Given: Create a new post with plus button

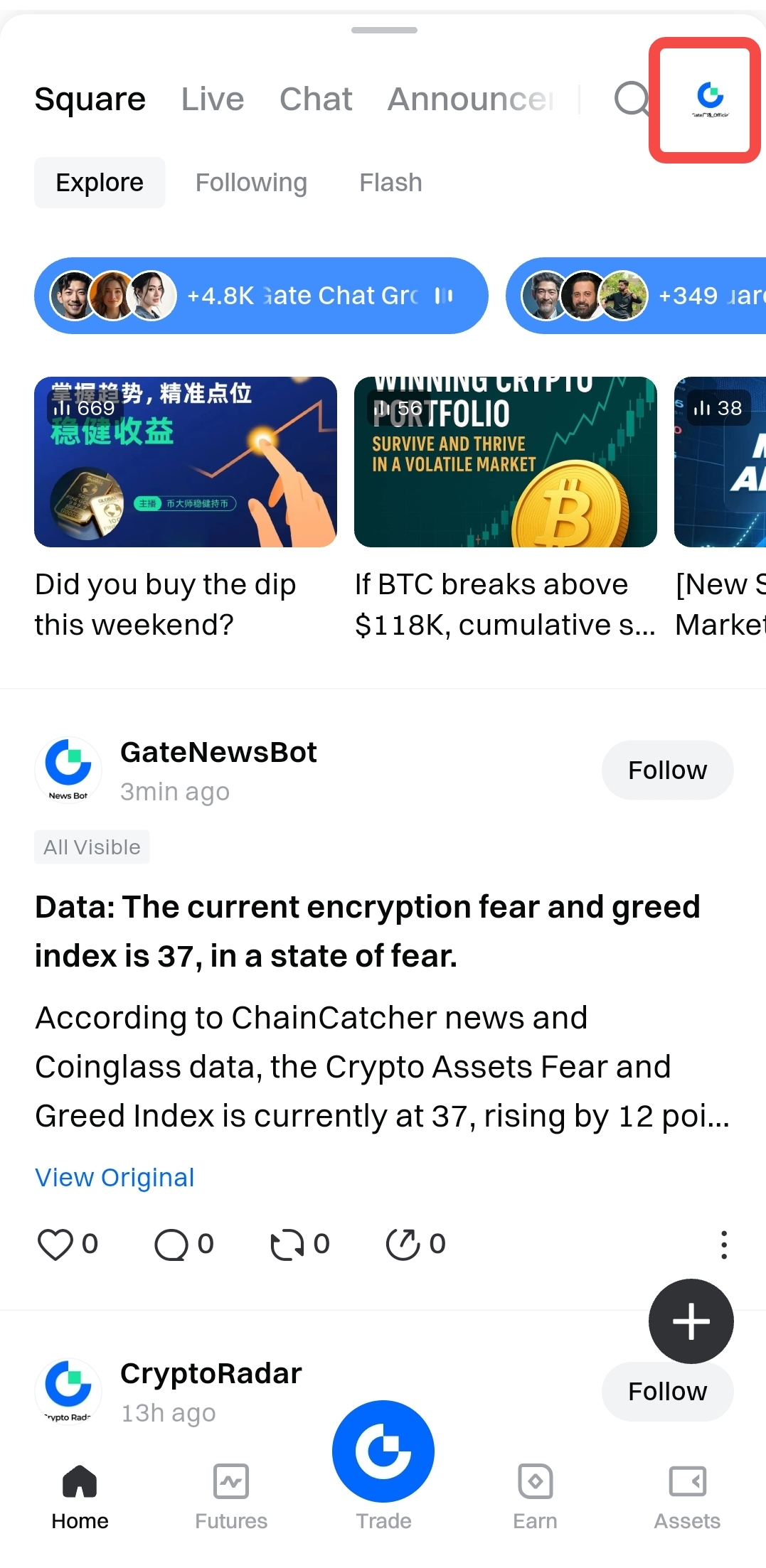Looking at the screenshot, I should click(691, 1321).
